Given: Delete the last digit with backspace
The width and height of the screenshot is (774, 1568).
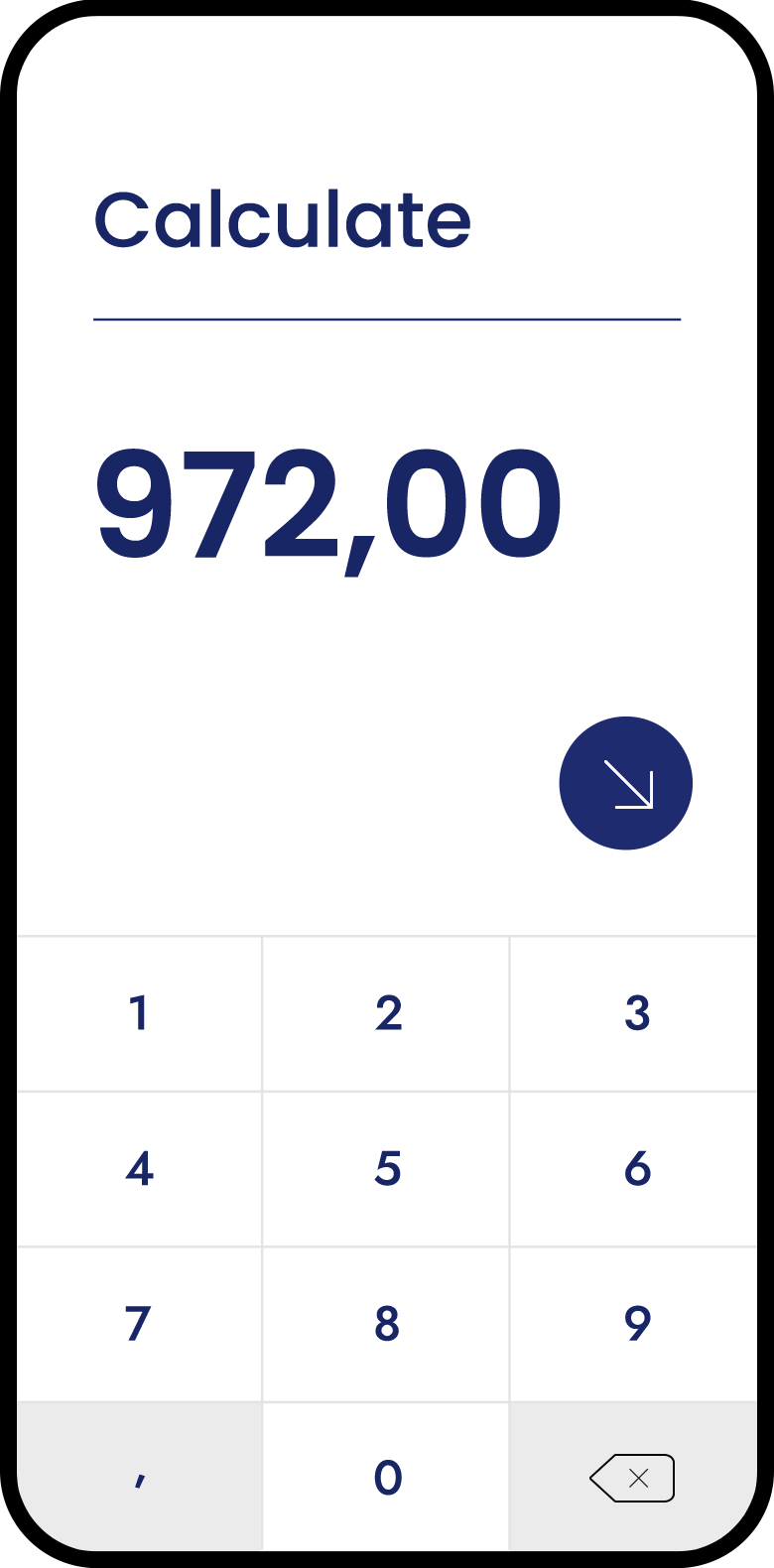Looking at the screenshot, I should pos(633,1478).
